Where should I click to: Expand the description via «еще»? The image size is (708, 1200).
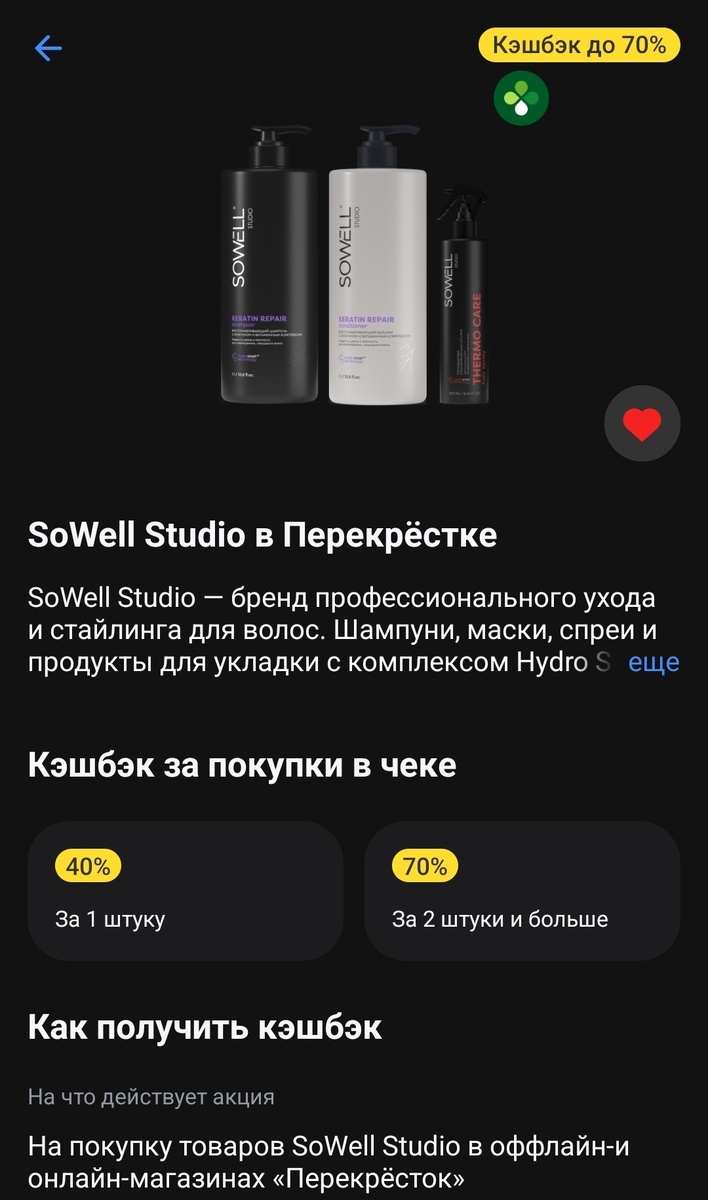[653, 662]
